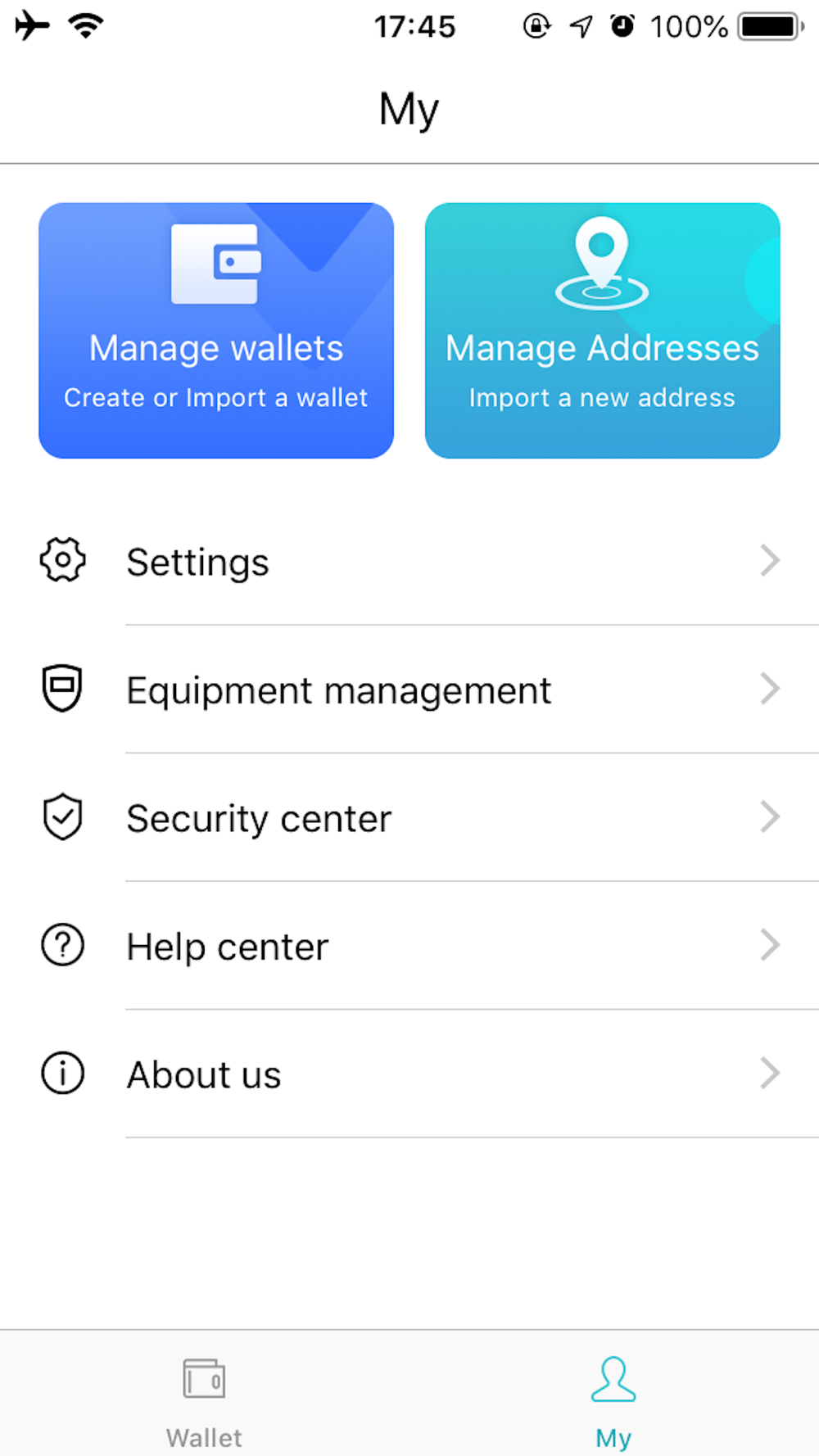This screenshot has width=819, height=1456.
Task: Open the Manage Addresses card
Action: point(602,331)
